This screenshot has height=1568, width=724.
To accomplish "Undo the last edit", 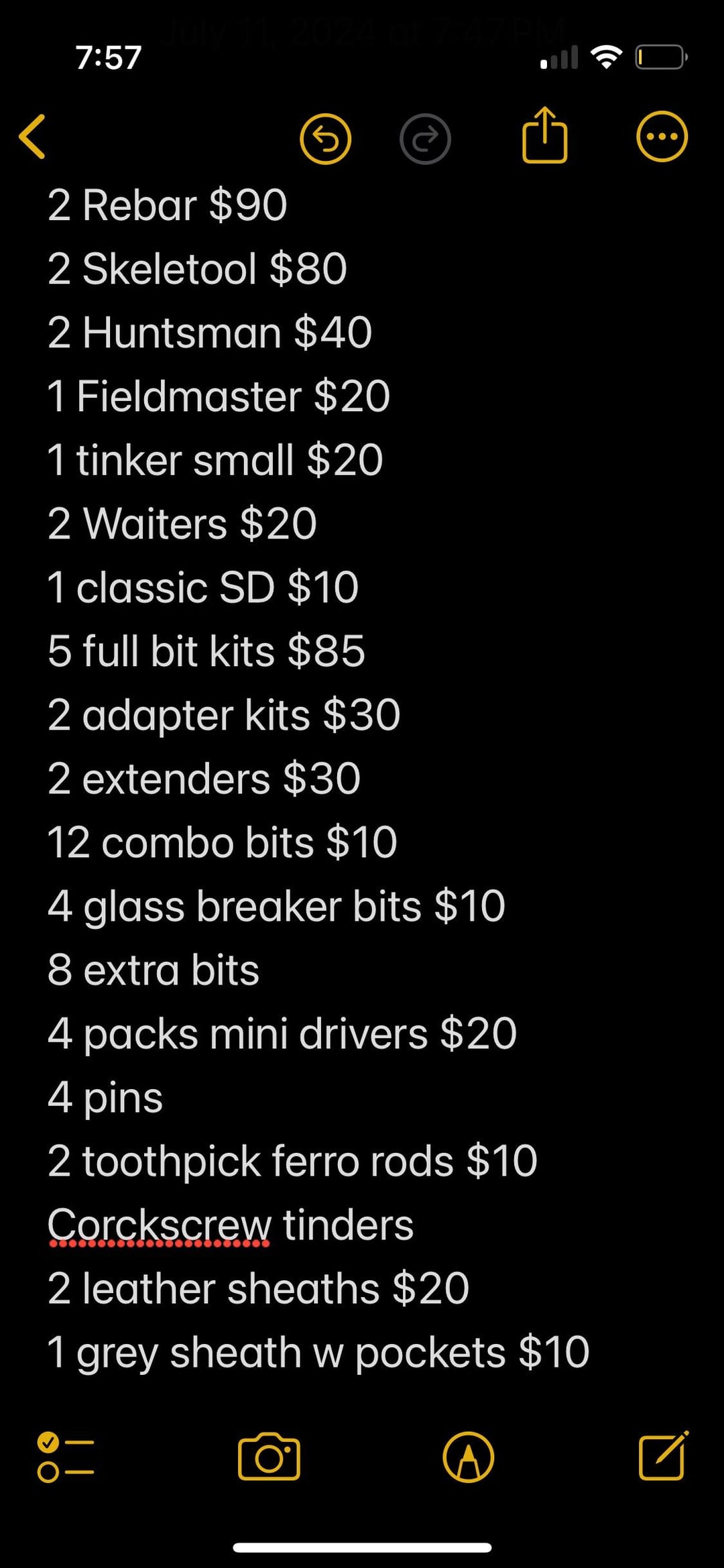I will pyautogui.click(x=325, y=139).
